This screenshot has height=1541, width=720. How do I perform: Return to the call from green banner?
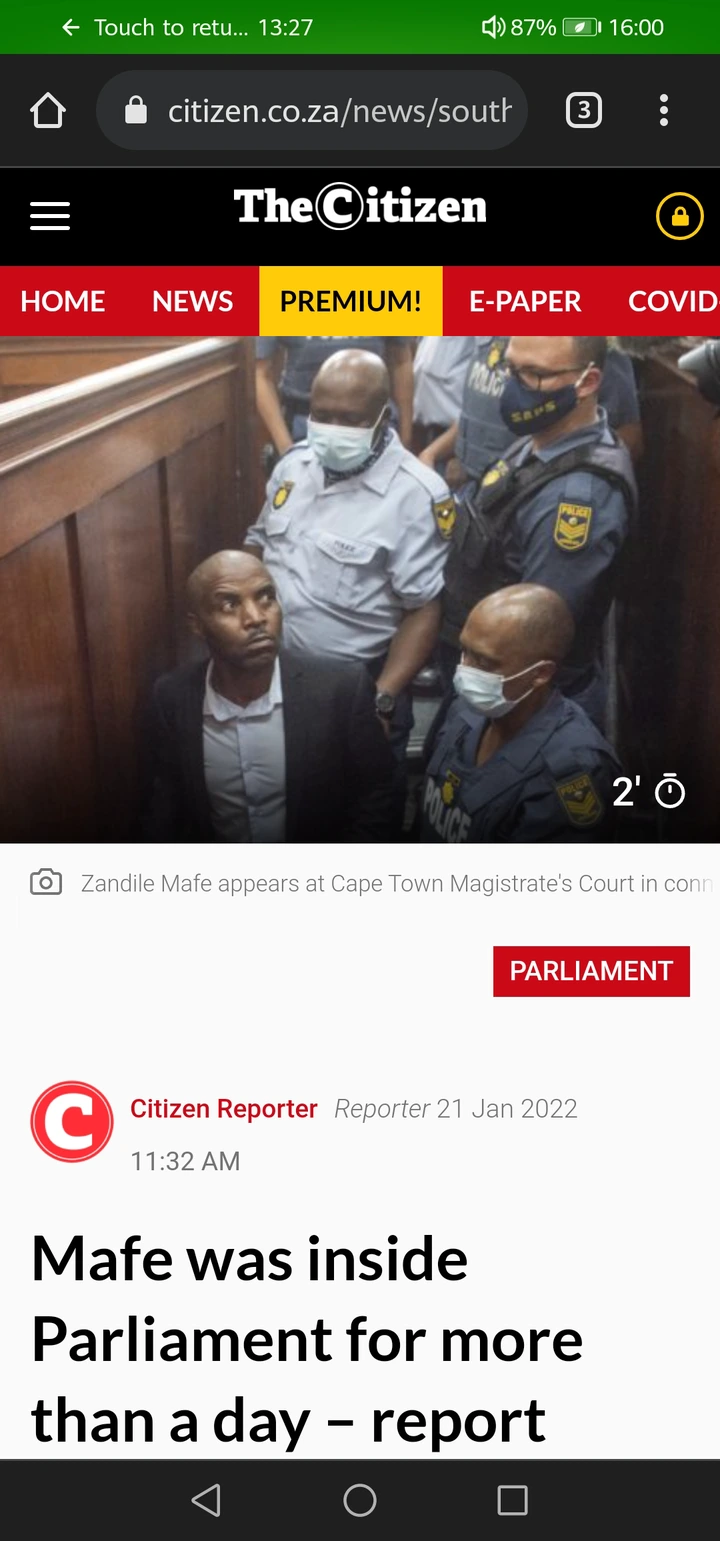pos(186,27)
